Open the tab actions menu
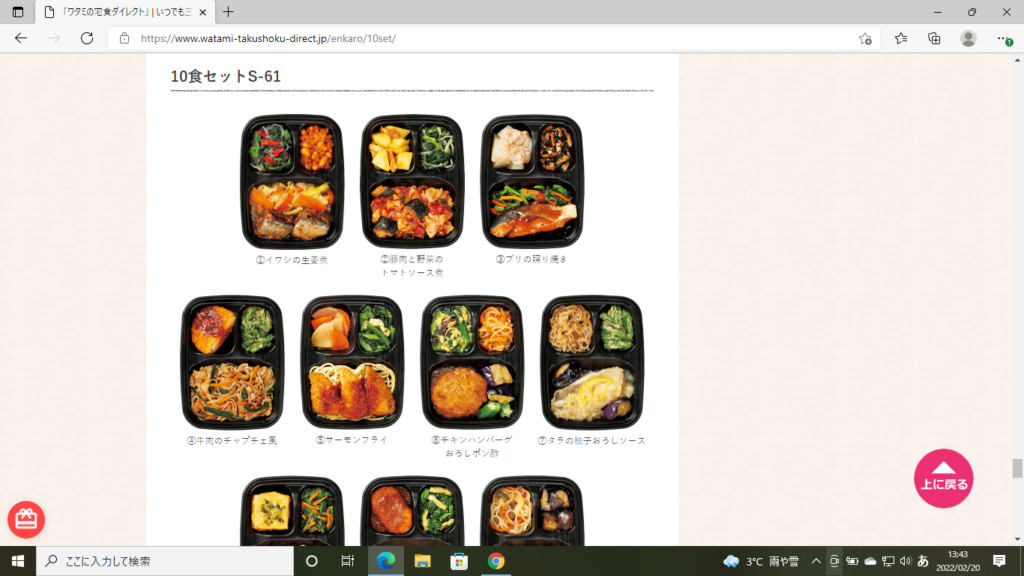Screen dimensions: 1024x576 [x=17, y=12]
